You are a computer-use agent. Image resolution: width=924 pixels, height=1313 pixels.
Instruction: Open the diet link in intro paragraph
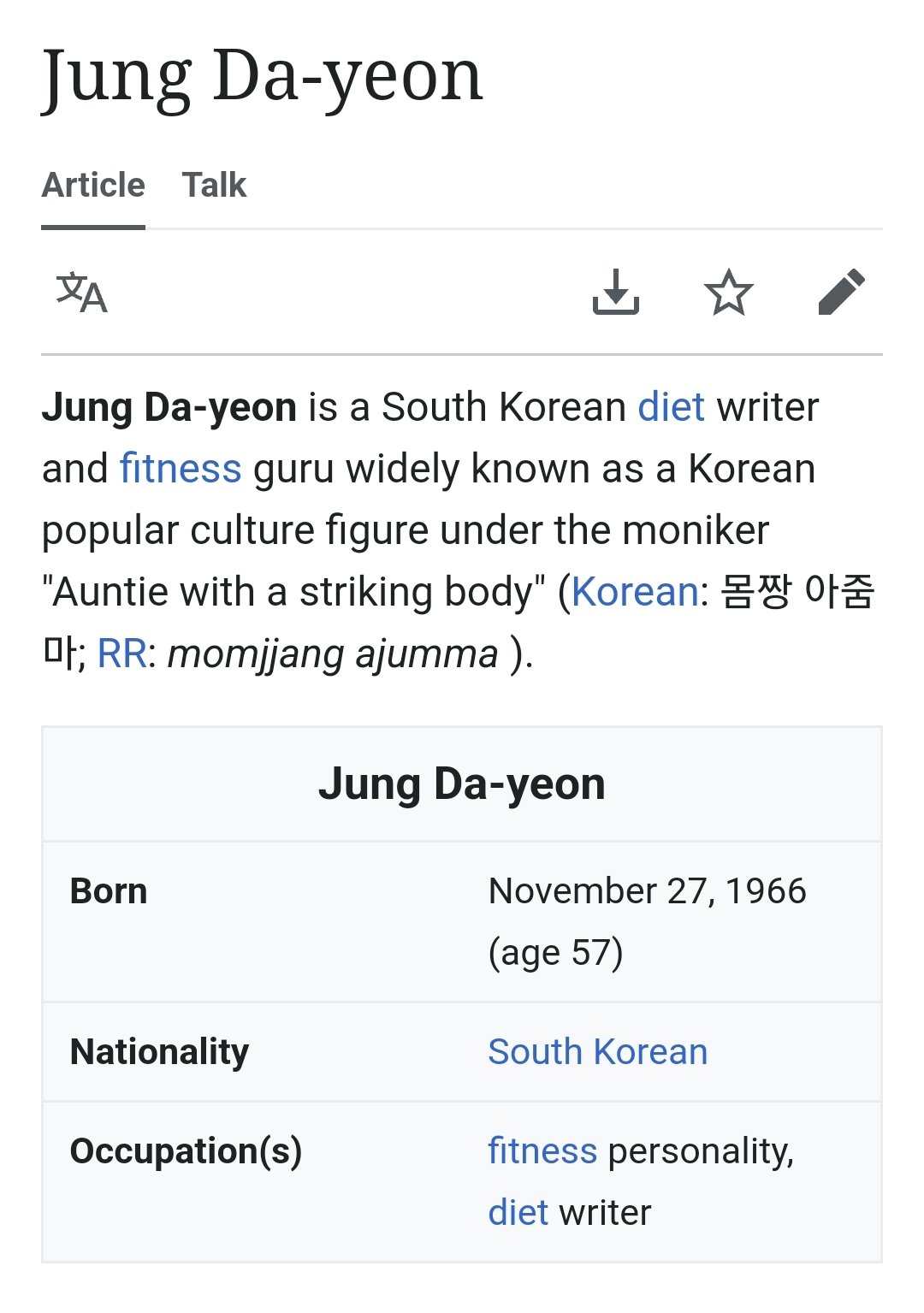pyautogui.click(x=672, y=407)
